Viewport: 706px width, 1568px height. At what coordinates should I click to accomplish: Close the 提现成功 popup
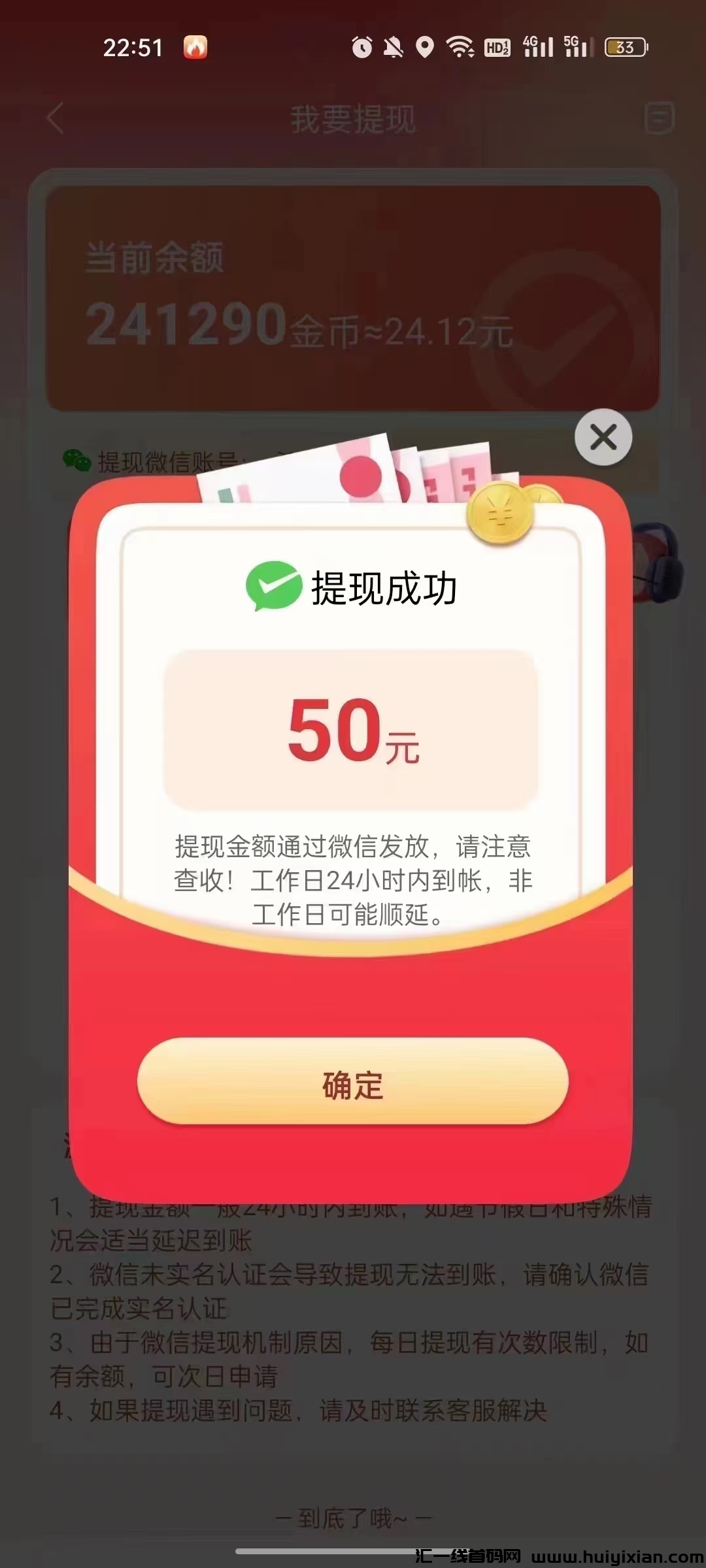[x=603, y=437]
